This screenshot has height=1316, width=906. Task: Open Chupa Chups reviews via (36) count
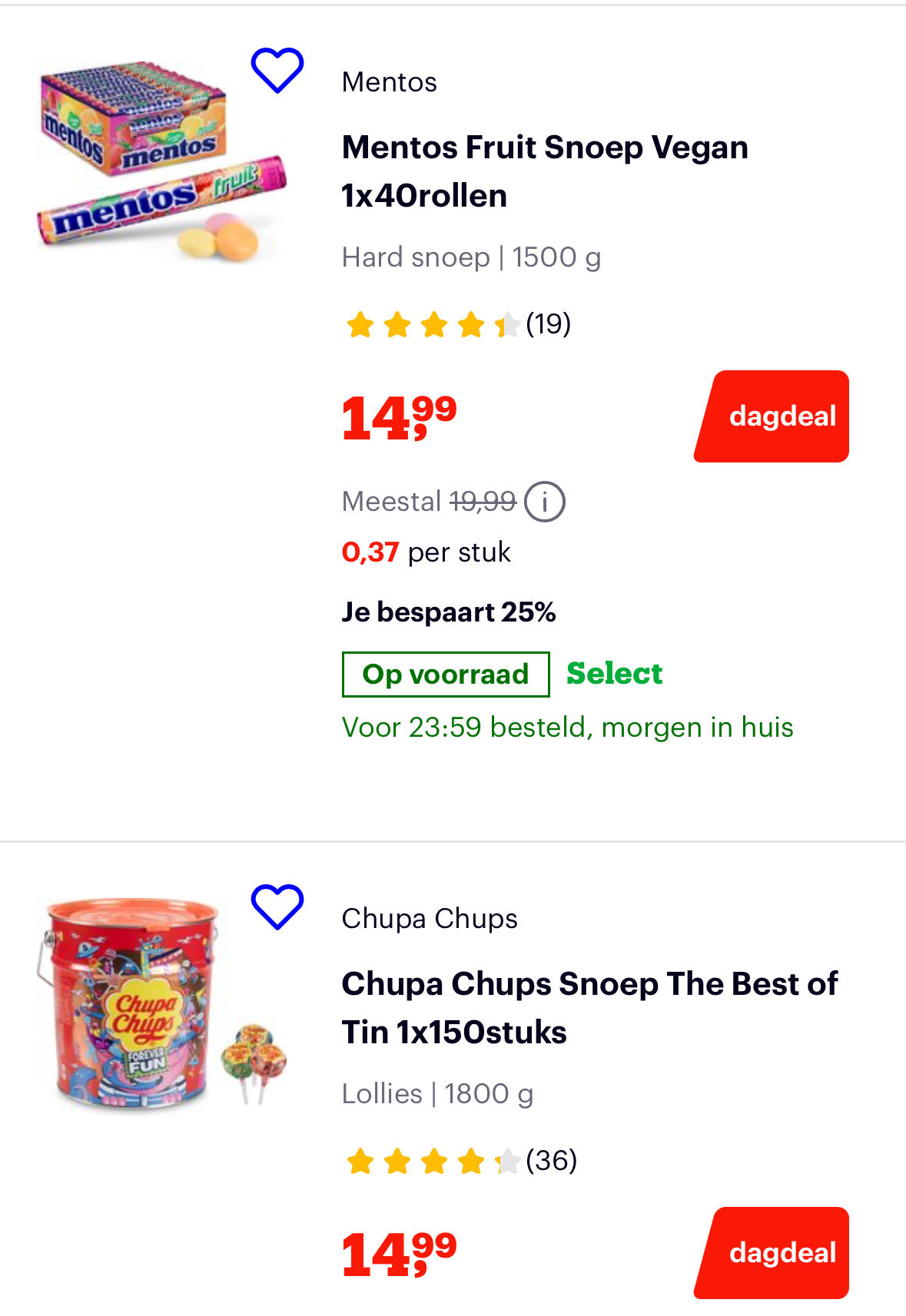pos(552,1162)
